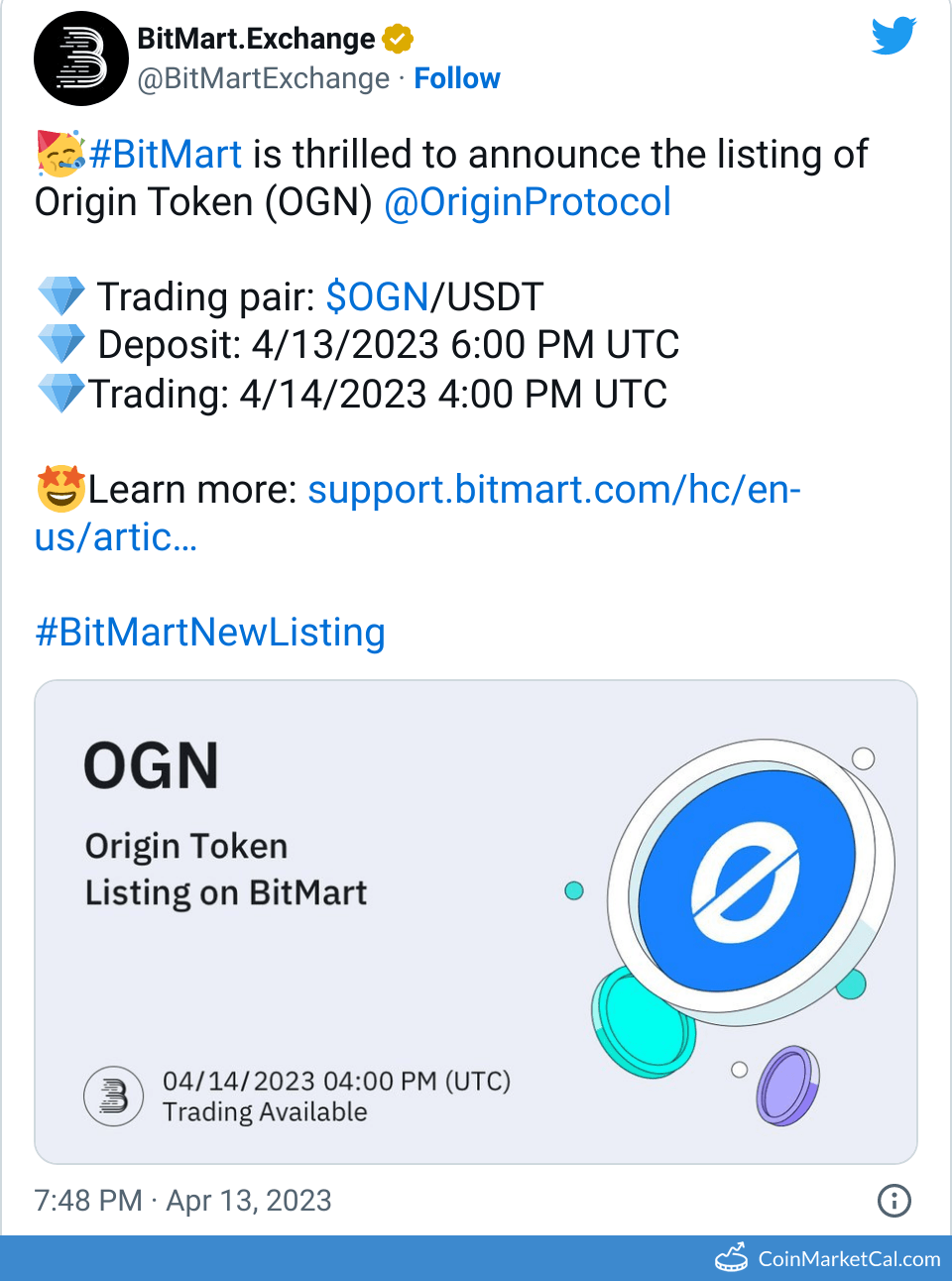
Task: Open the support.bitmart.com article link
Action: point(553,490)
